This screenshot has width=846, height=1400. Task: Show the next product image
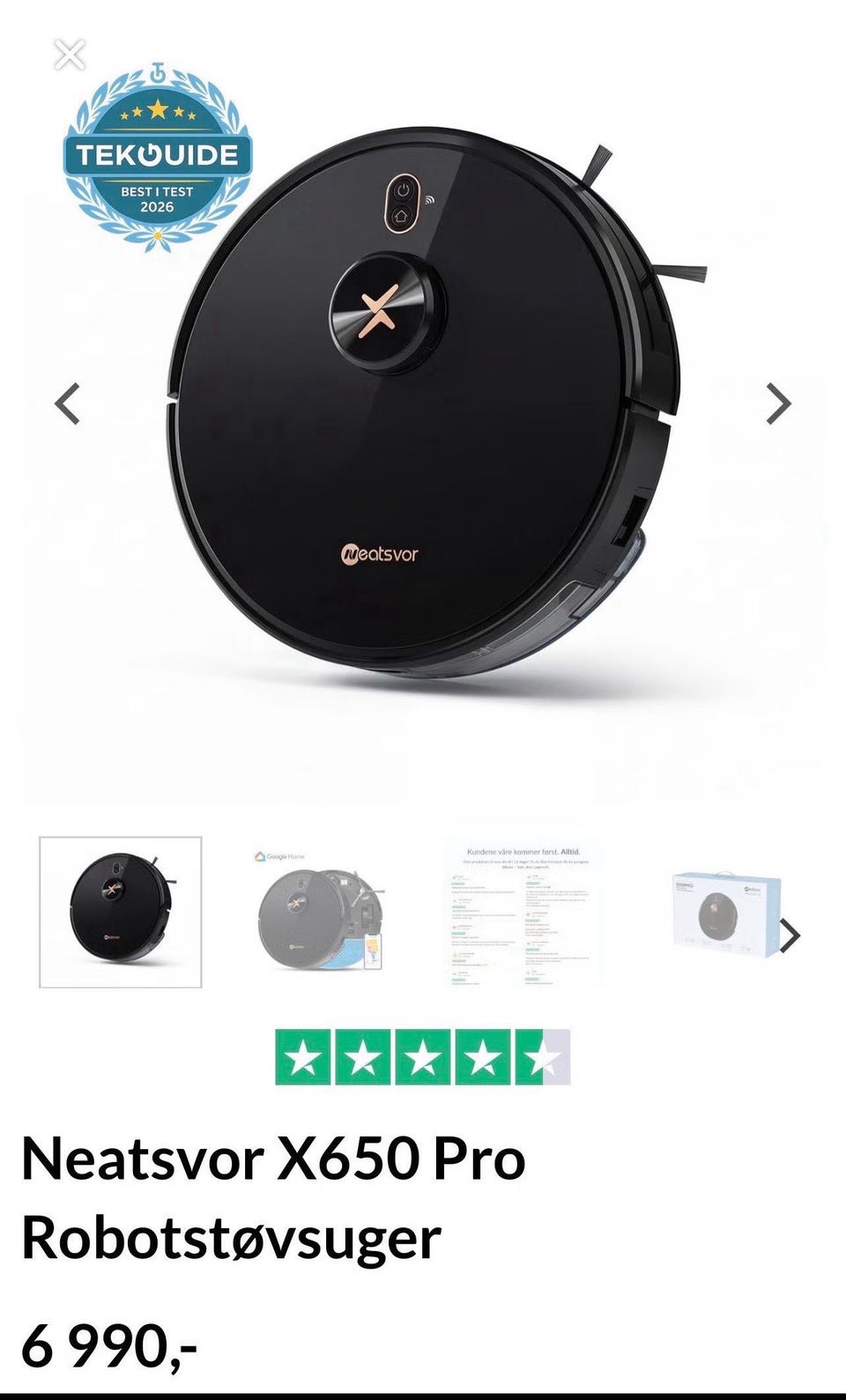point(778,404)
